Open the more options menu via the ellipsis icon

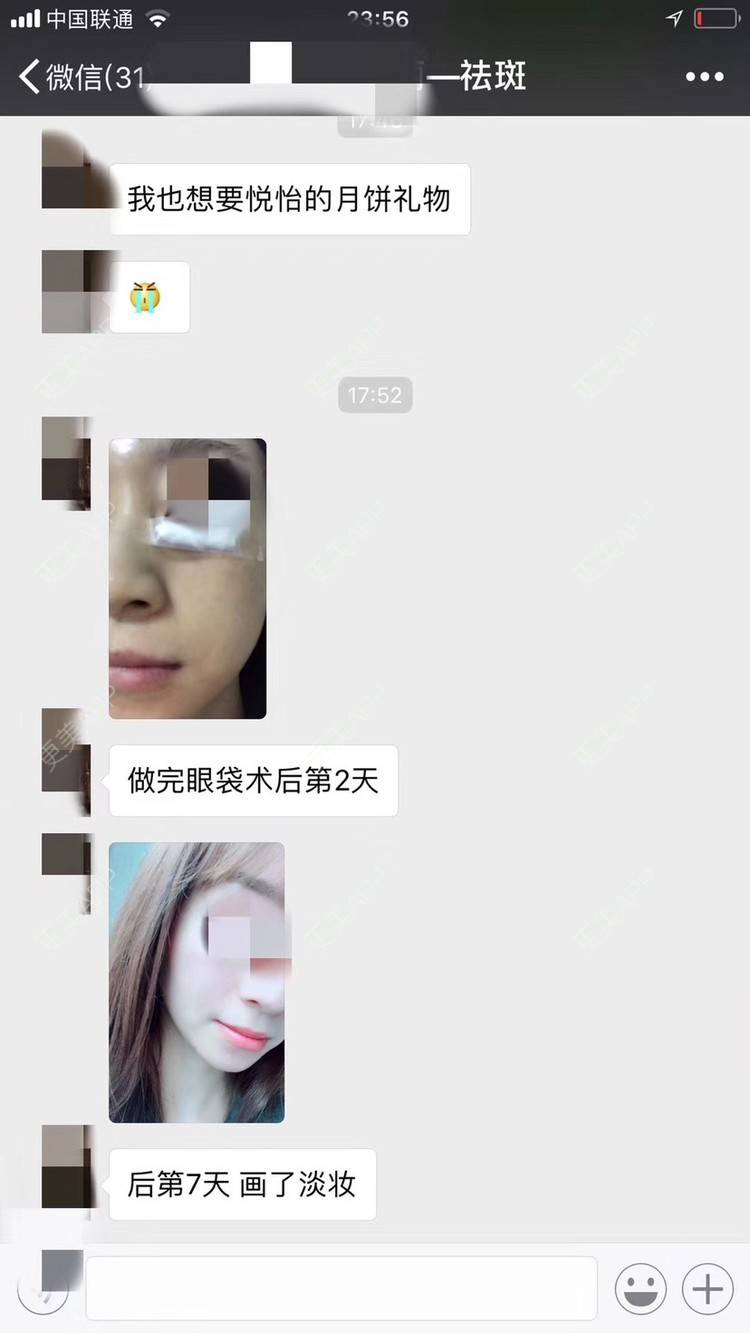tap(705, 76)
